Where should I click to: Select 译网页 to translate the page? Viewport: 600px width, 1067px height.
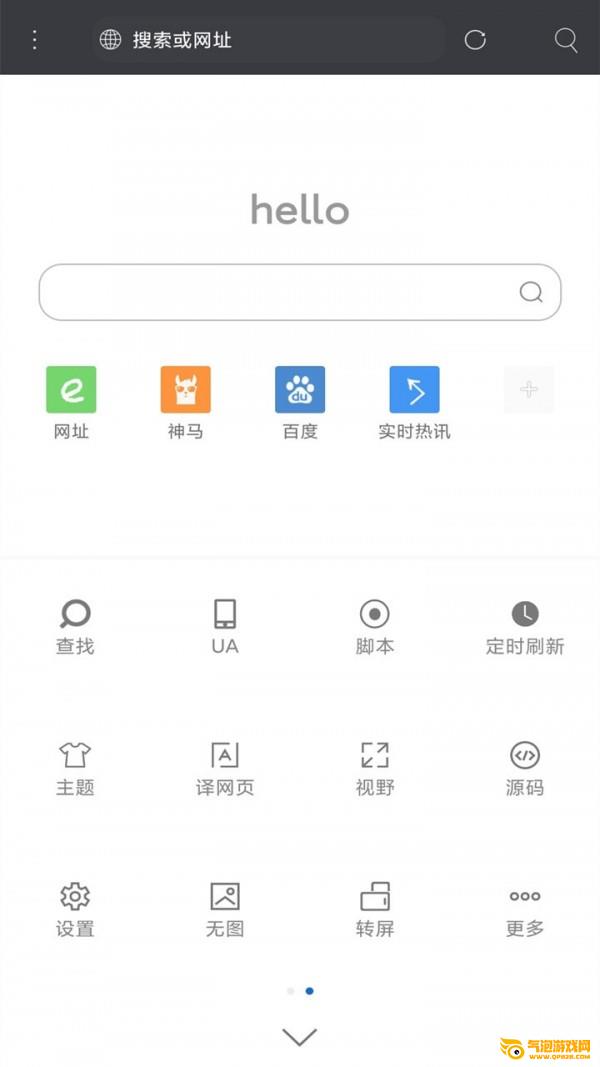tap(225, 768)
